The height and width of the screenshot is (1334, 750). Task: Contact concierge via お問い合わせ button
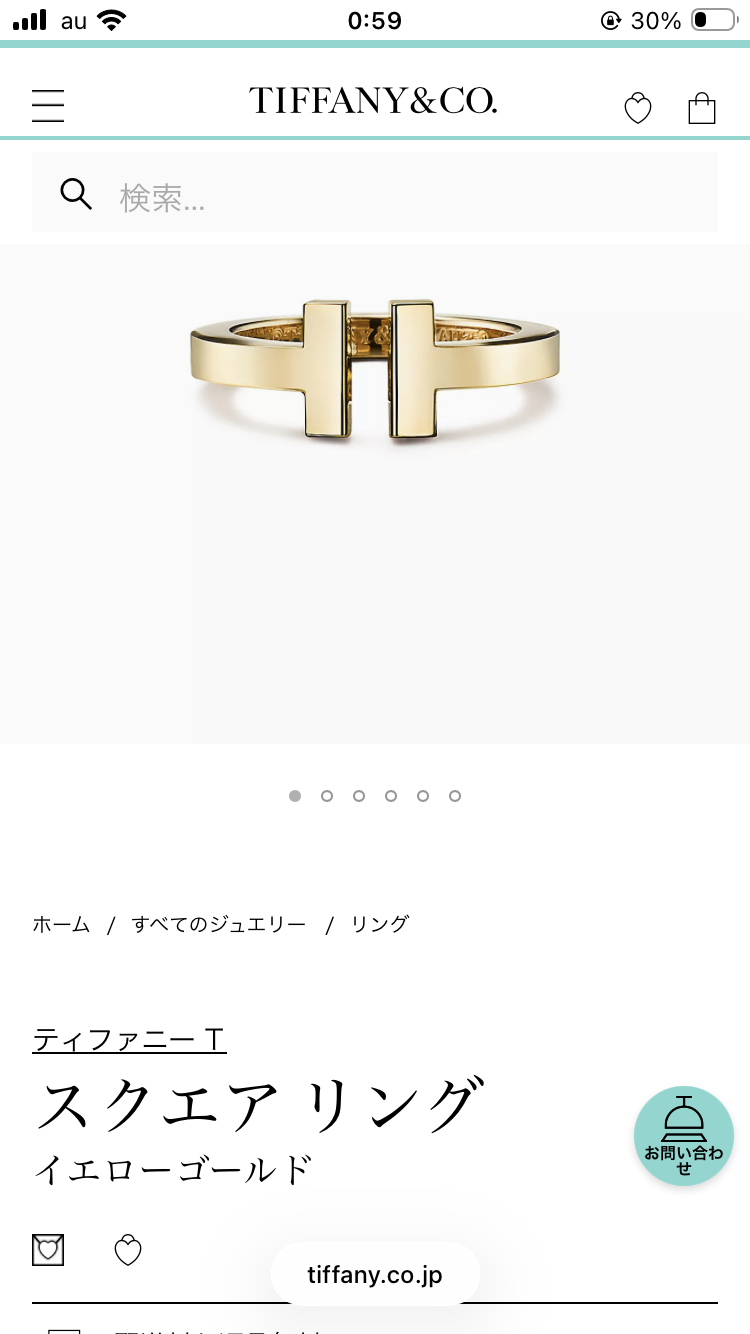[684, 1136]
